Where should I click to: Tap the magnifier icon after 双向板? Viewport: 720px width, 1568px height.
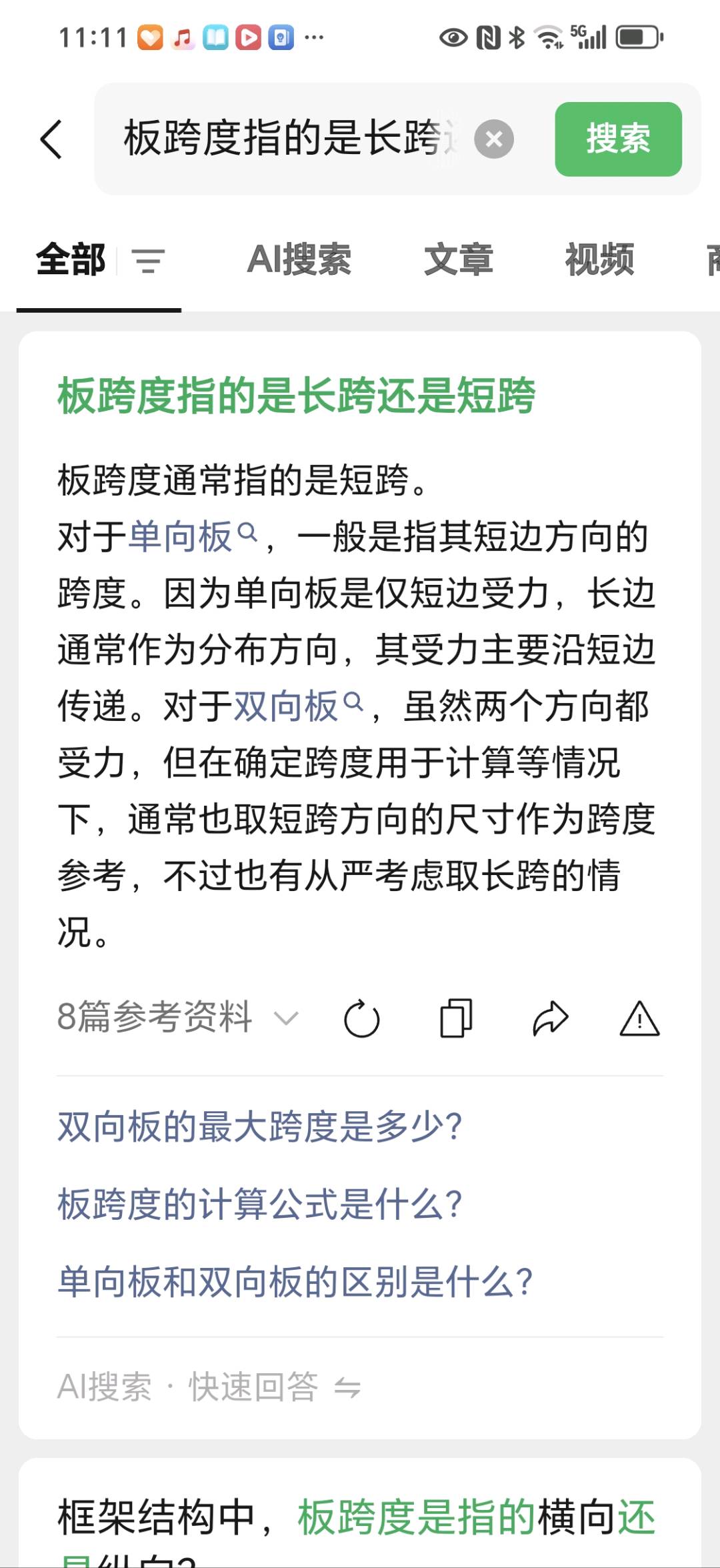(353, 701)
